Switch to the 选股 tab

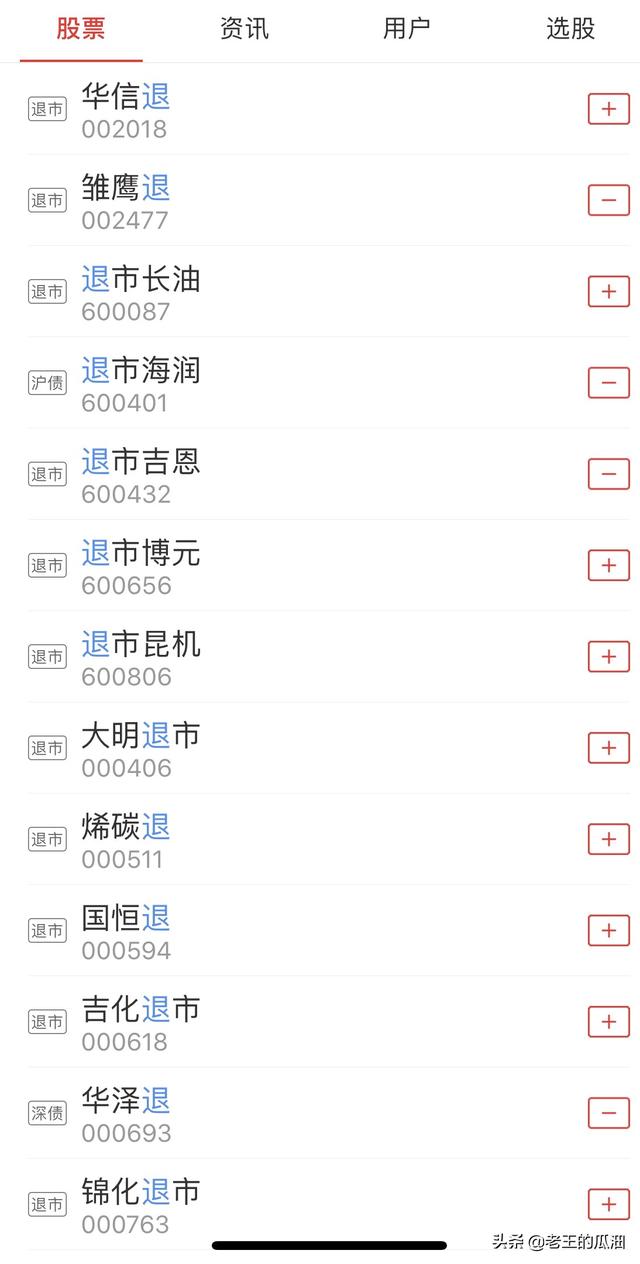570,29
